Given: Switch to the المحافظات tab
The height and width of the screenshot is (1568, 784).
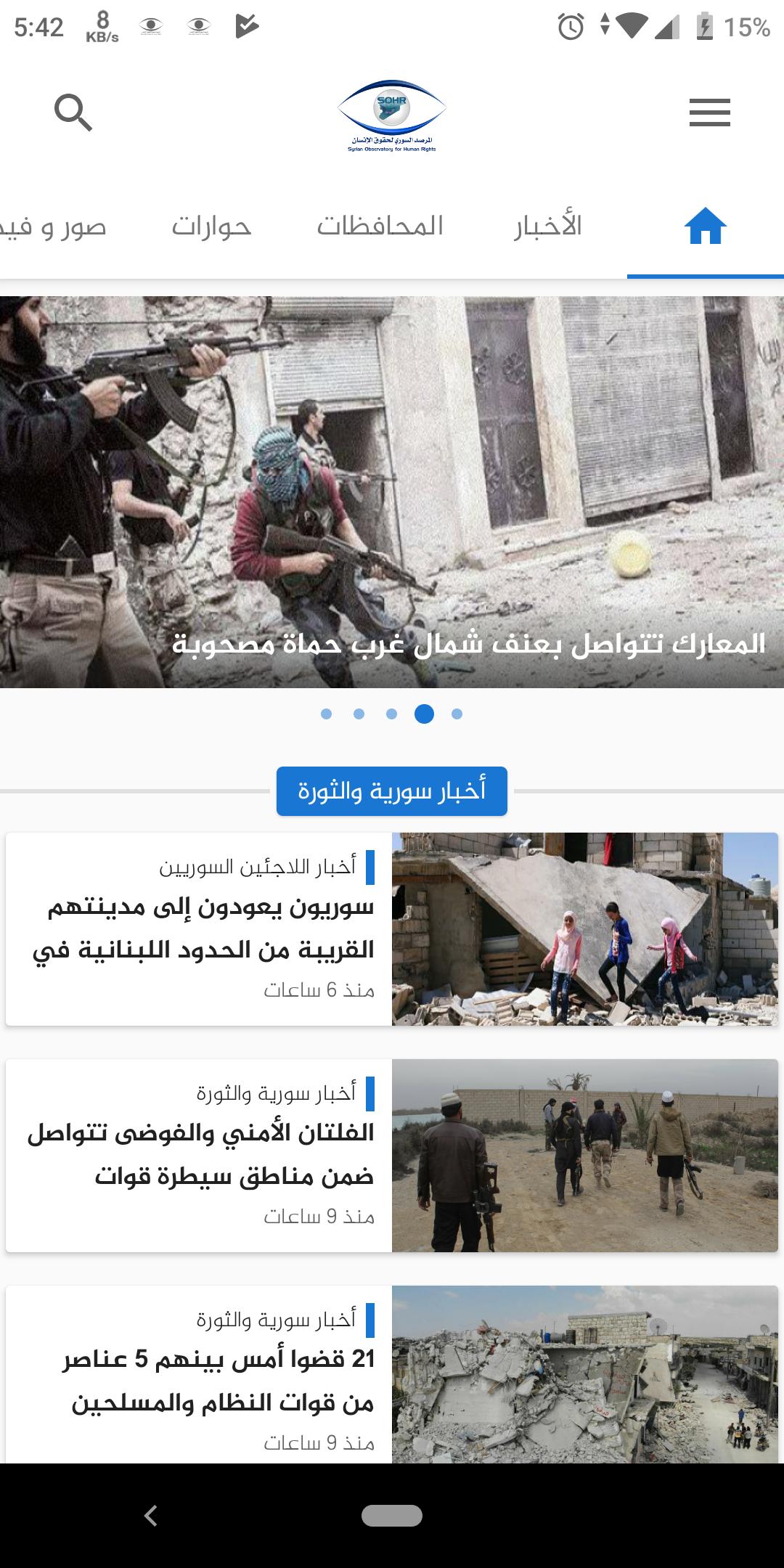Looking at the screenshot, I should click(380, 226).
